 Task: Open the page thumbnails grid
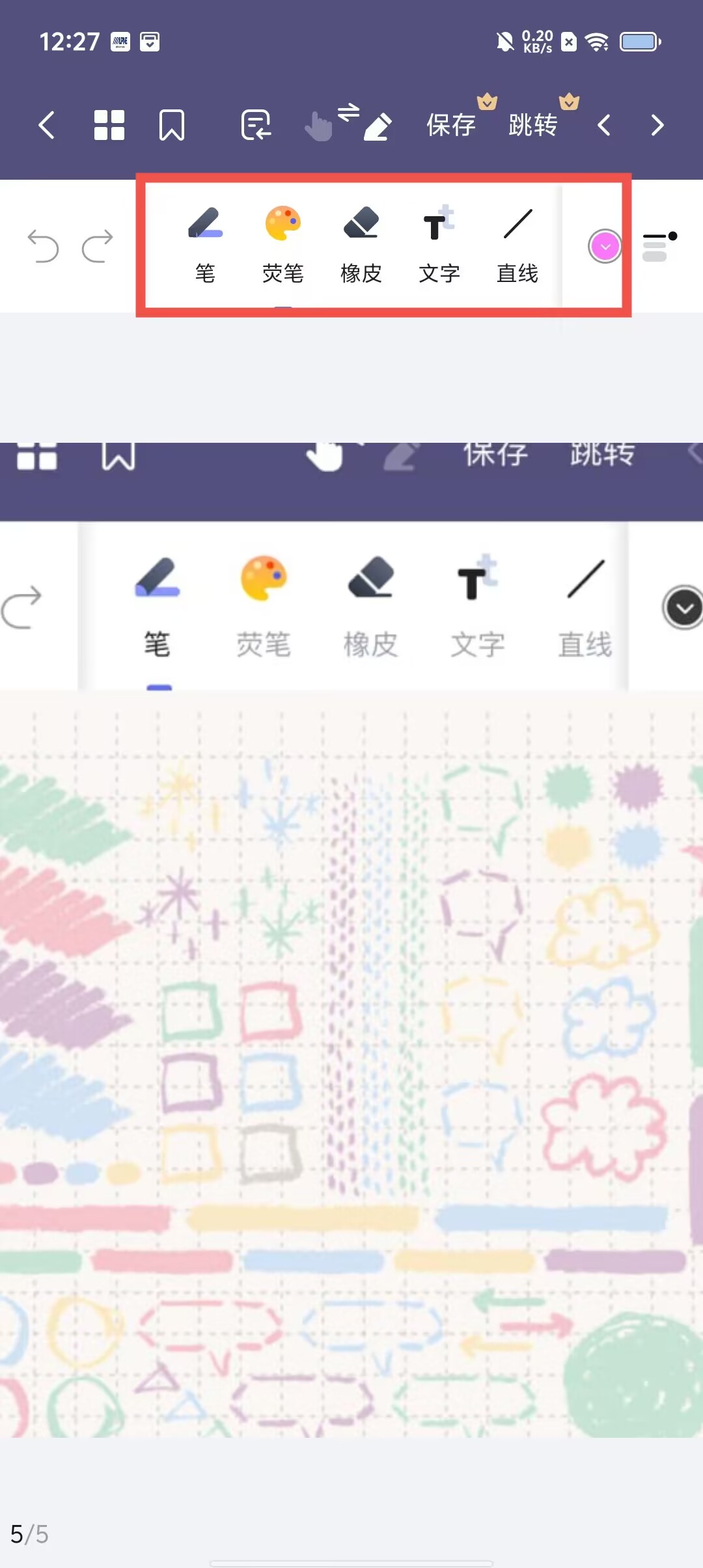tap(109, 125)
